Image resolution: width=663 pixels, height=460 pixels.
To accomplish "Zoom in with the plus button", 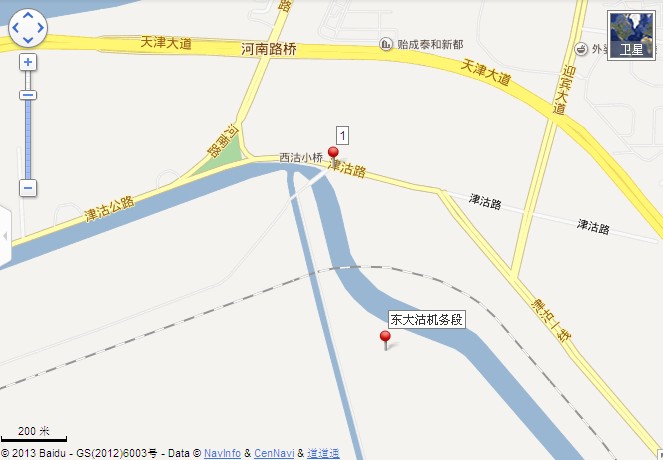I will click(28, 61).
